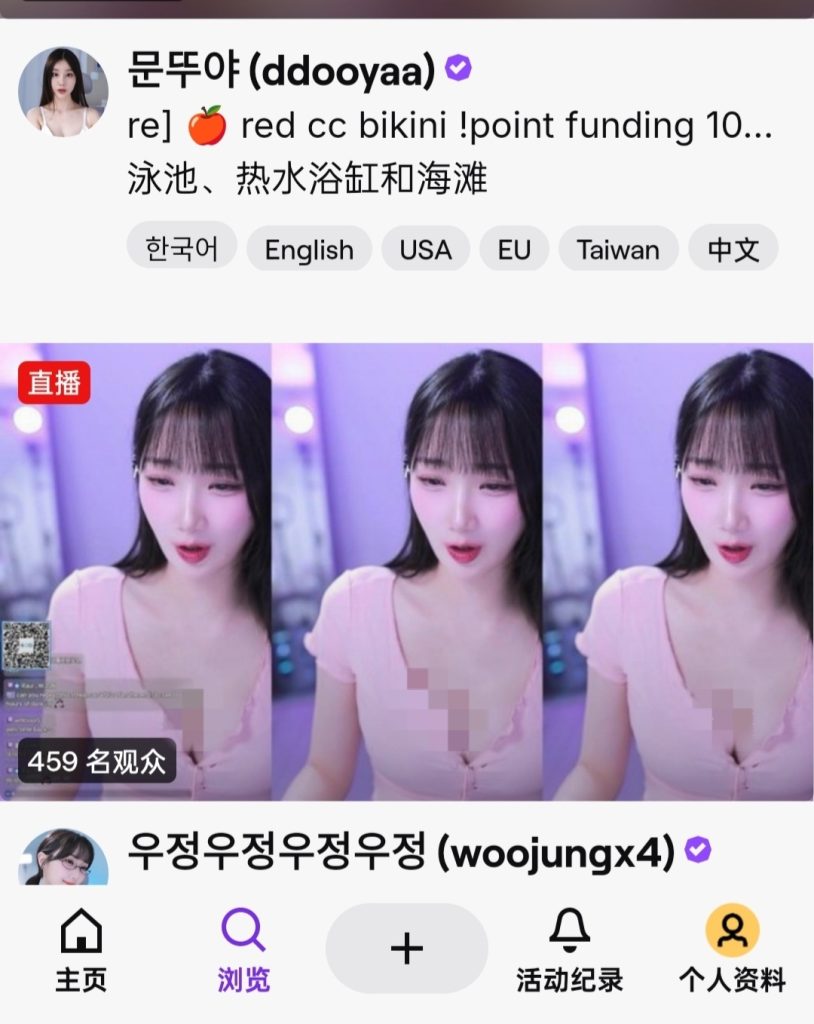Image resolution: width=814 pixels, height=1024 pixels.
Task: Open ddooyaa's live stream preview
Action: [406, 571]
